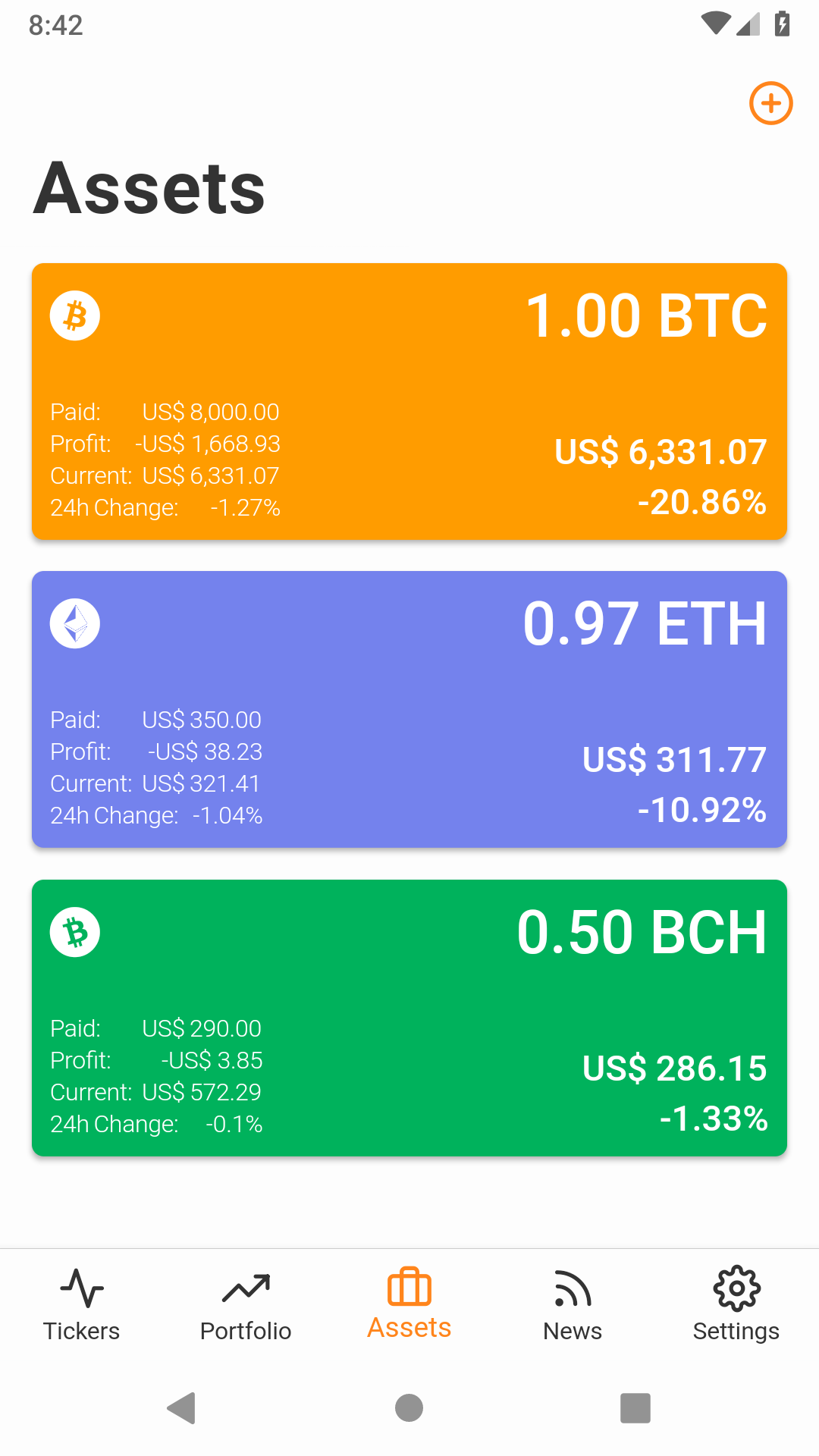Go to the News tab
Image resolution: width=819 pixels, height=1456 pixels.
pyautogui.click(x=573, y=1305)
